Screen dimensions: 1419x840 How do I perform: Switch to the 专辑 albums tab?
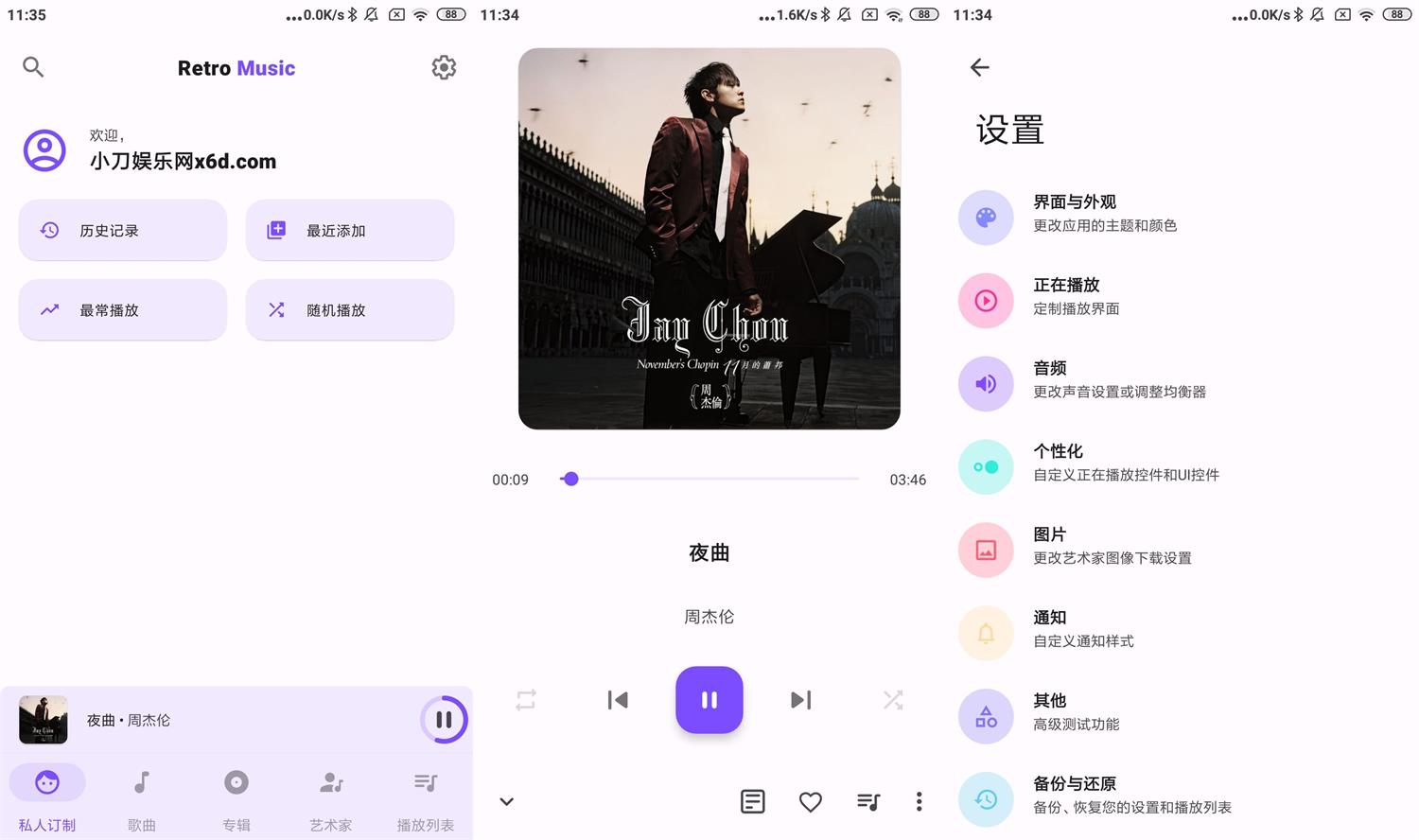click(236, 799)
